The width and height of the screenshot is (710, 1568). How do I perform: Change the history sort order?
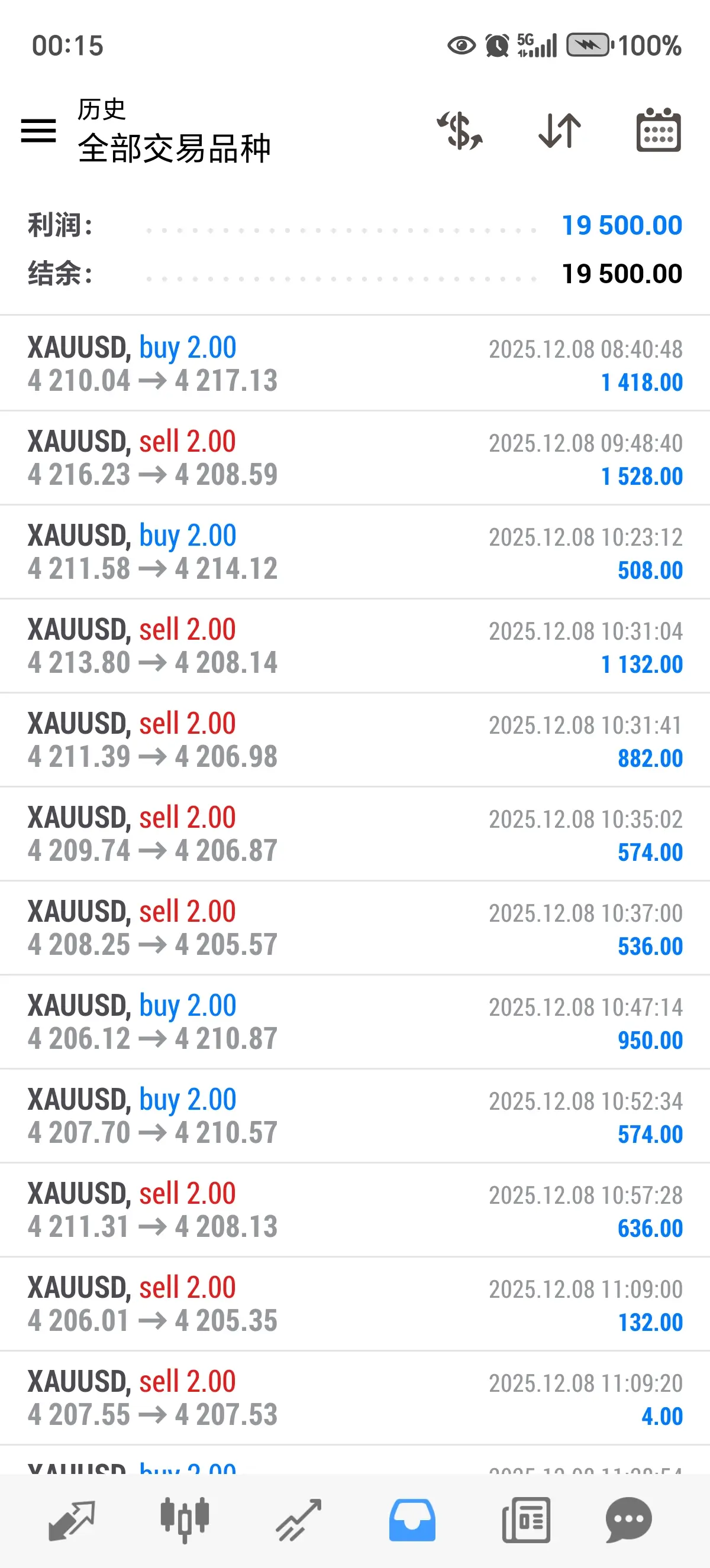point(560,130)
